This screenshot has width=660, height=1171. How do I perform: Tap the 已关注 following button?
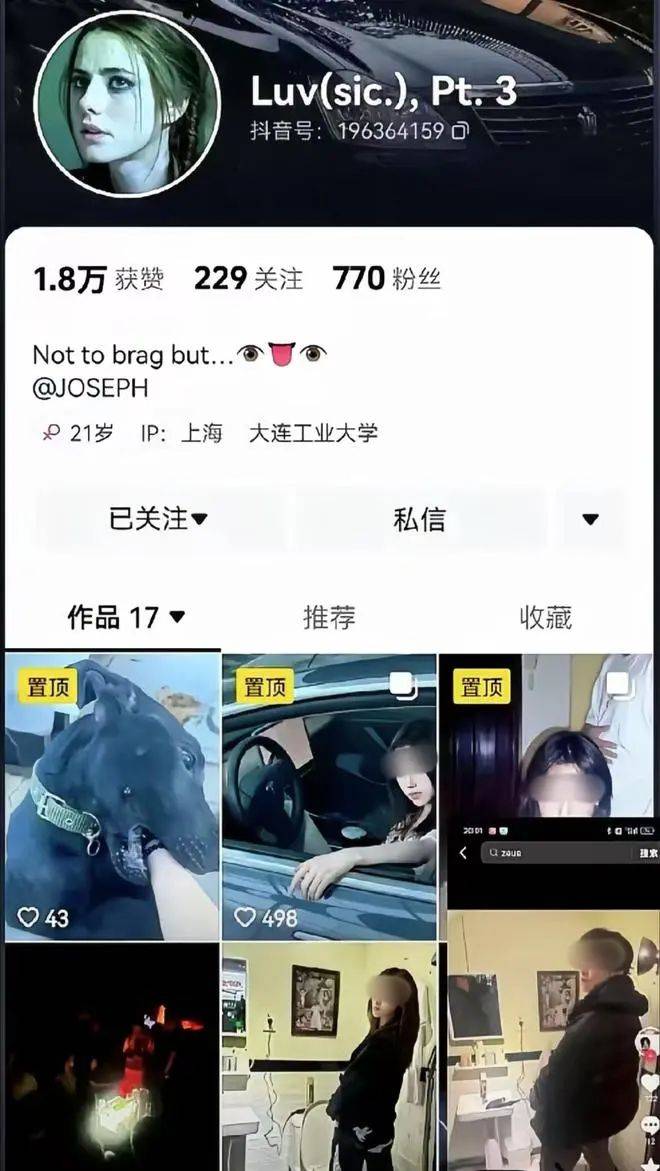tap(158, 519)
